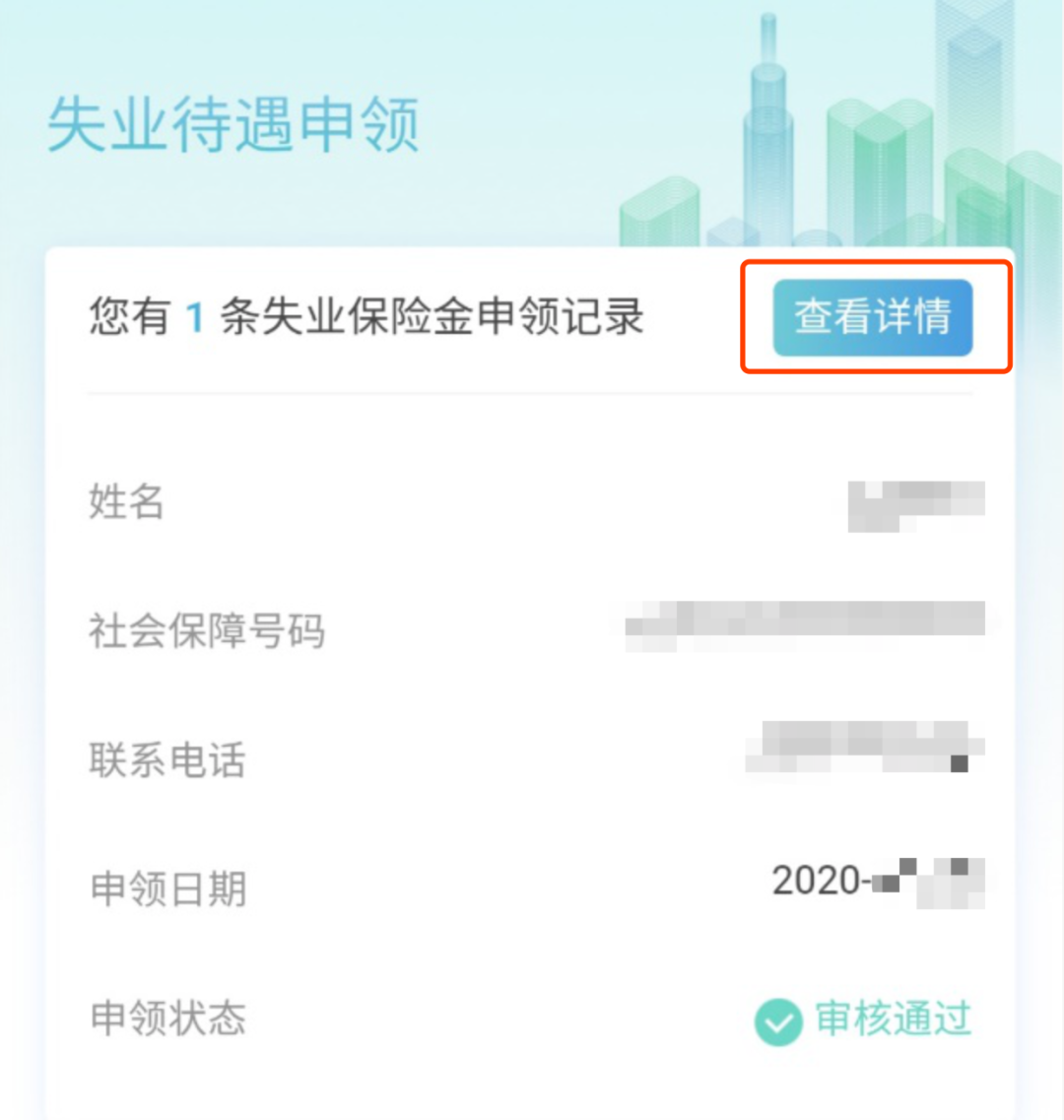Click the 您有1条失业保险金申领记录 header row

coord(365,318)
